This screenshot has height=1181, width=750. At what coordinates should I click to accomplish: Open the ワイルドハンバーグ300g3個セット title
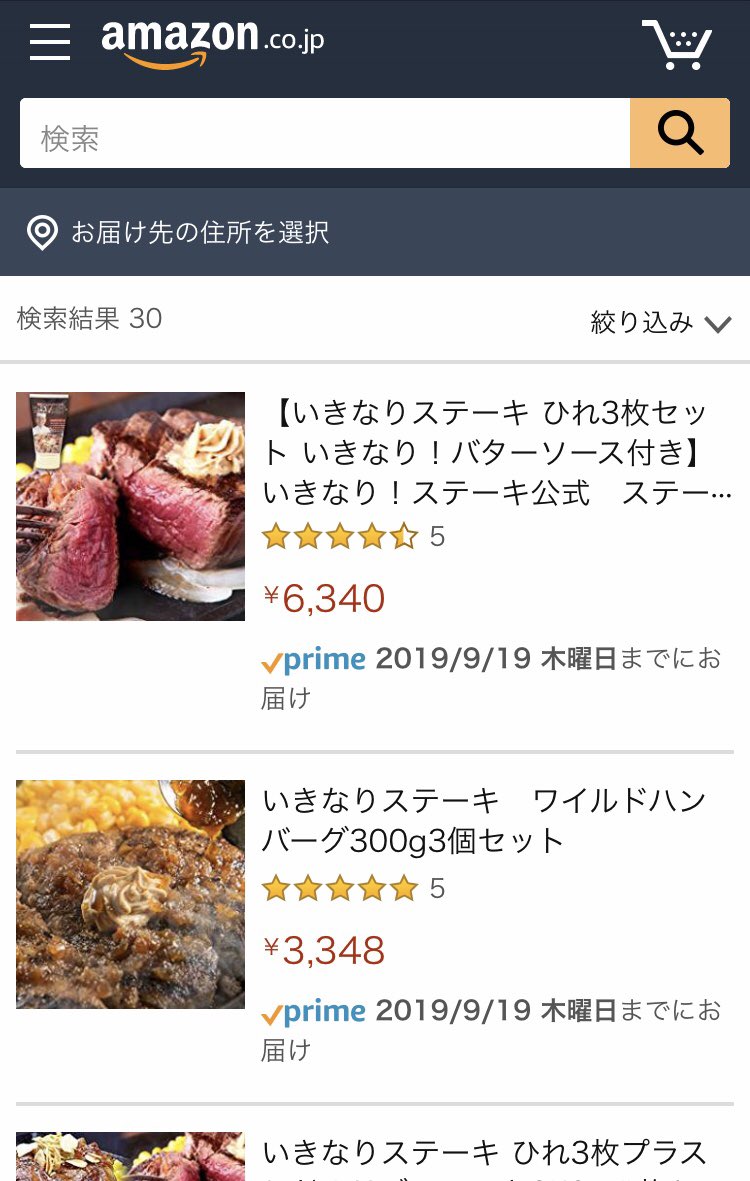coord(485,820)
